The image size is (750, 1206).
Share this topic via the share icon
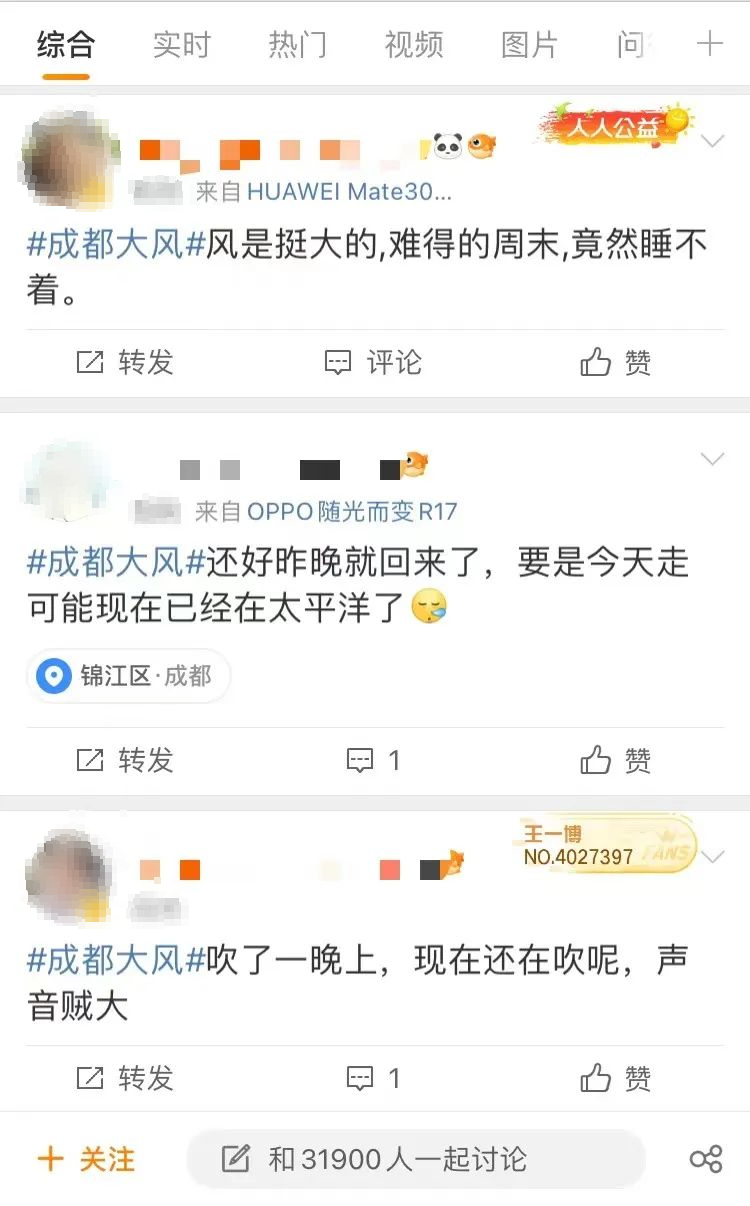(706, 1159)
